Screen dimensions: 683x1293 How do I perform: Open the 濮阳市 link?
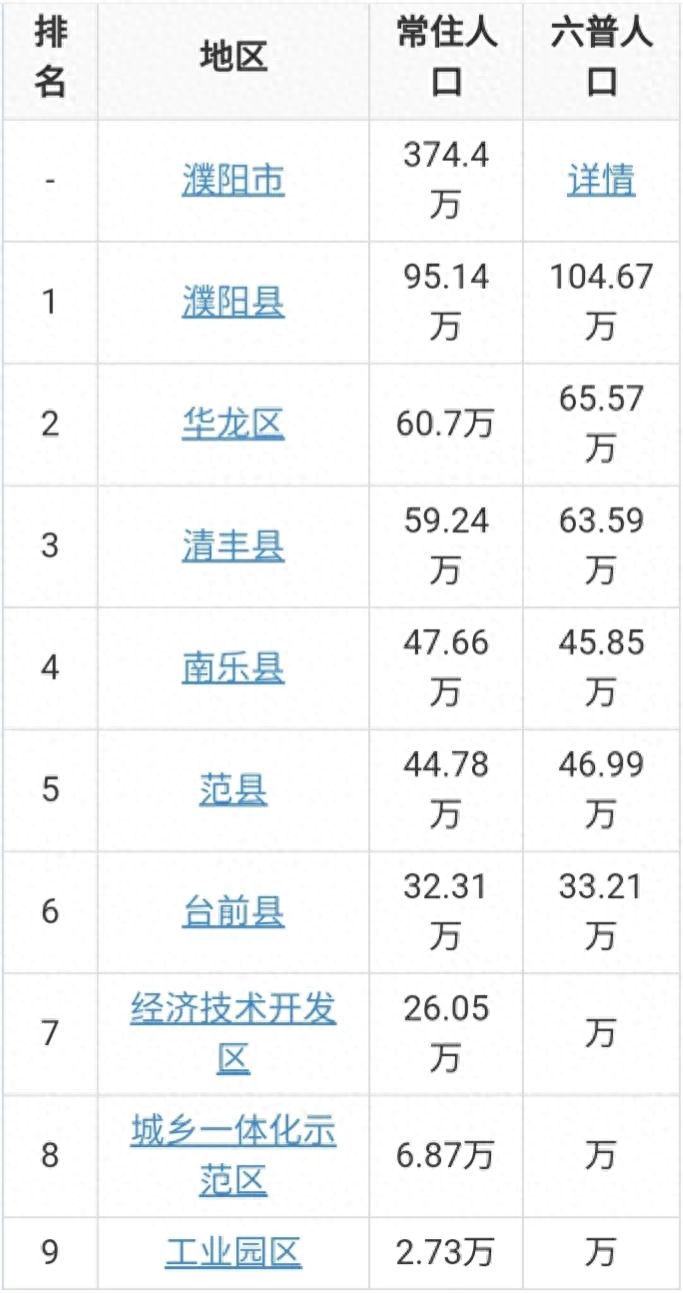tap(233, 180)
